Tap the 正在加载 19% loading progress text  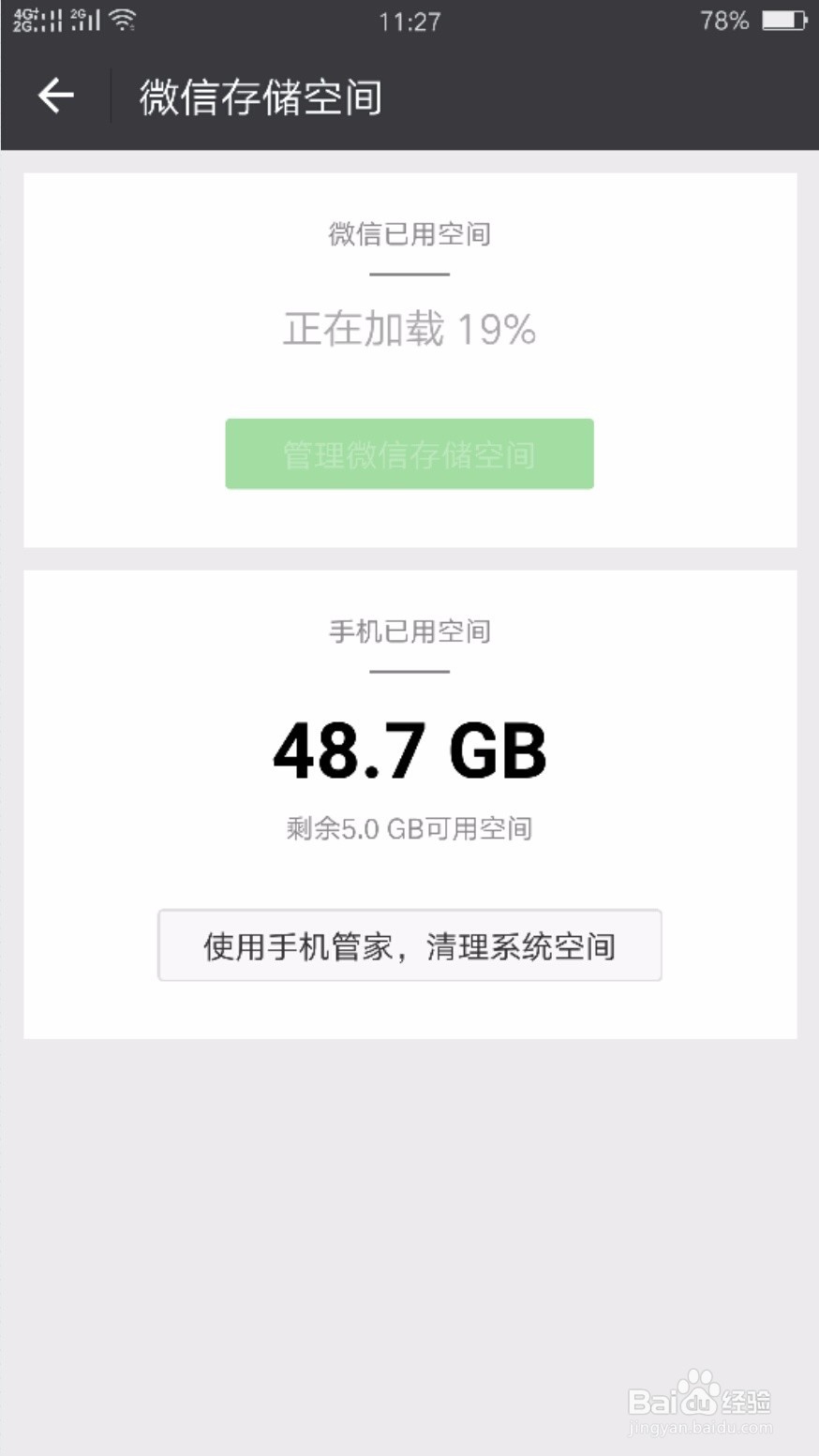(409, 330)
